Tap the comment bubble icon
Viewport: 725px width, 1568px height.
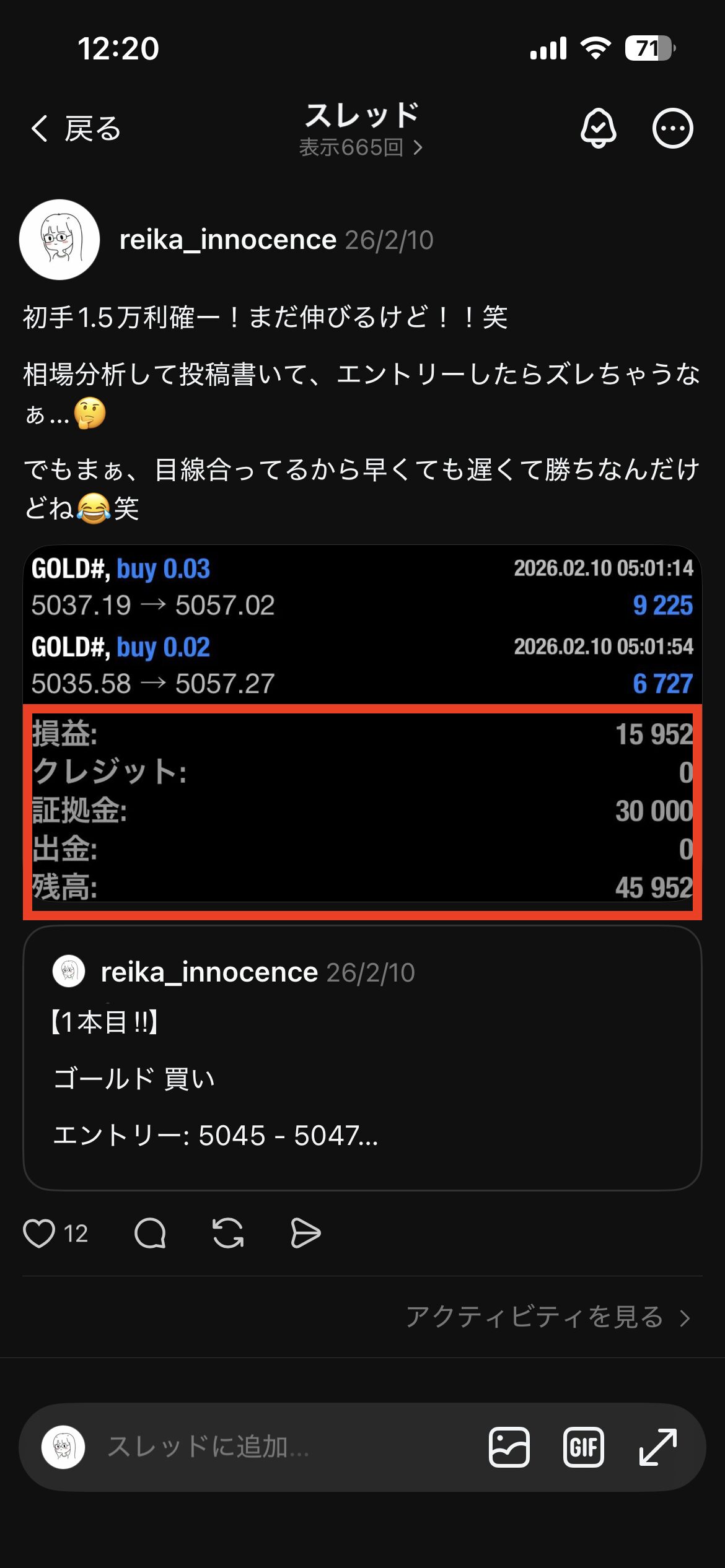click(150, 1233)
